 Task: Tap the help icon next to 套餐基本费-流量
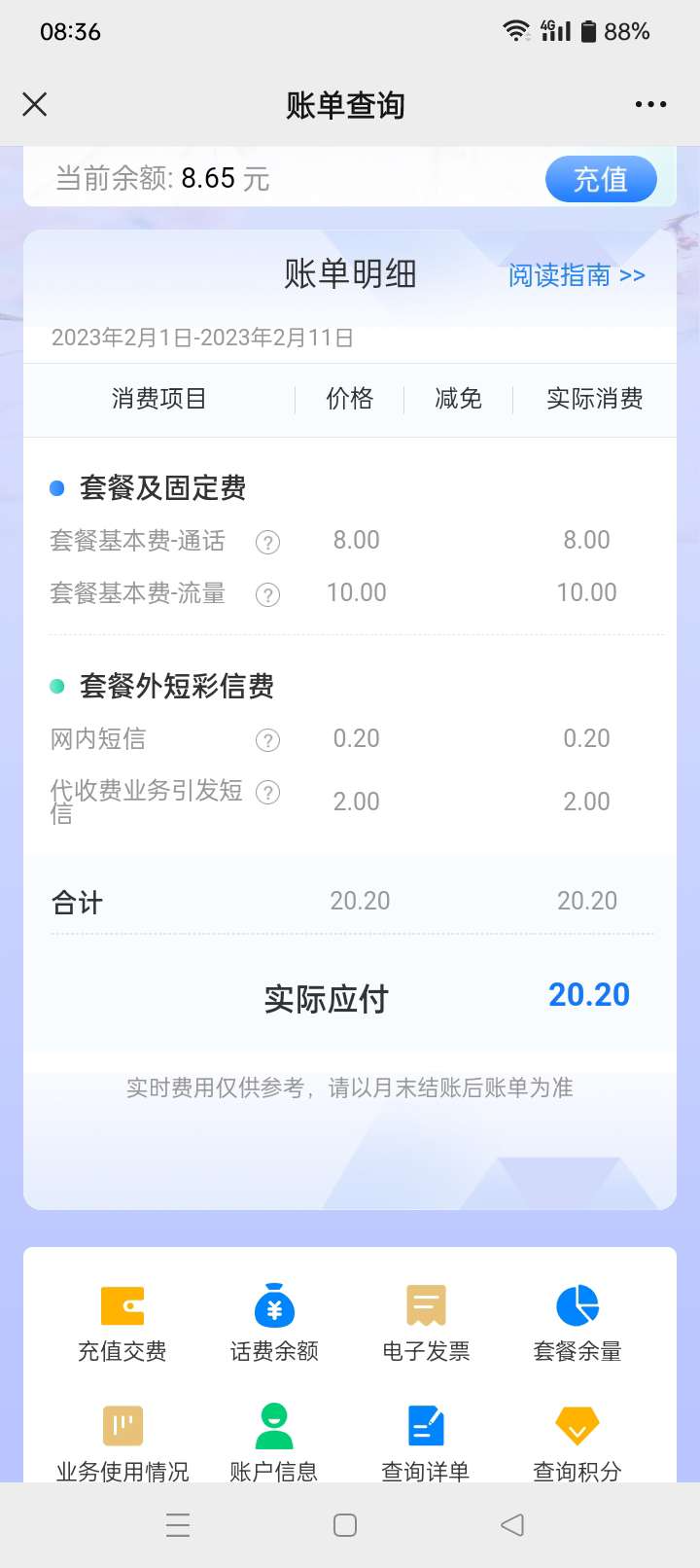267,594
